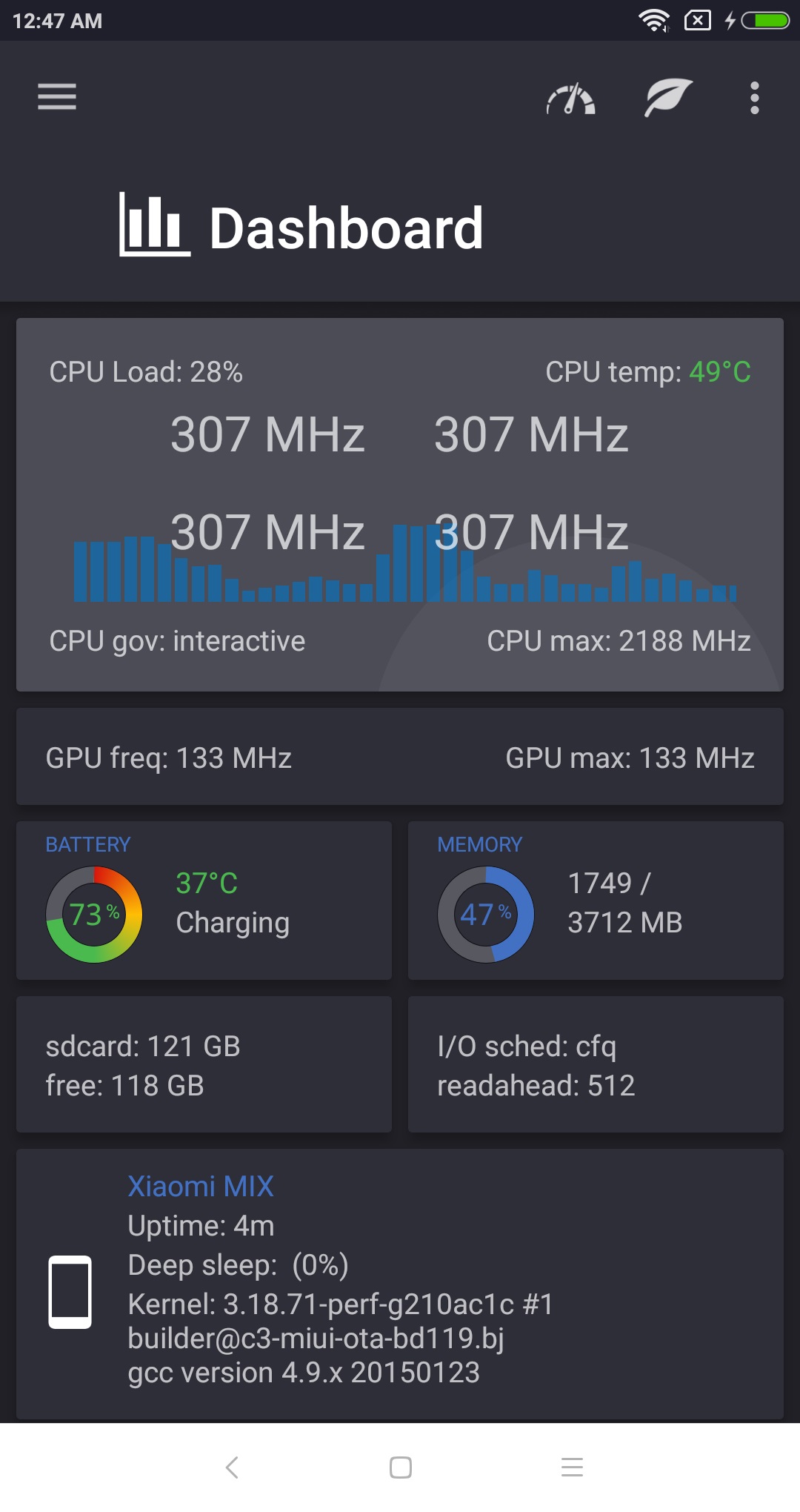Image resolution: width=800 pixels, height=1512 pixels.
Task: Open the Xiaomi MIX device info card
Action: click(400, 1284)
